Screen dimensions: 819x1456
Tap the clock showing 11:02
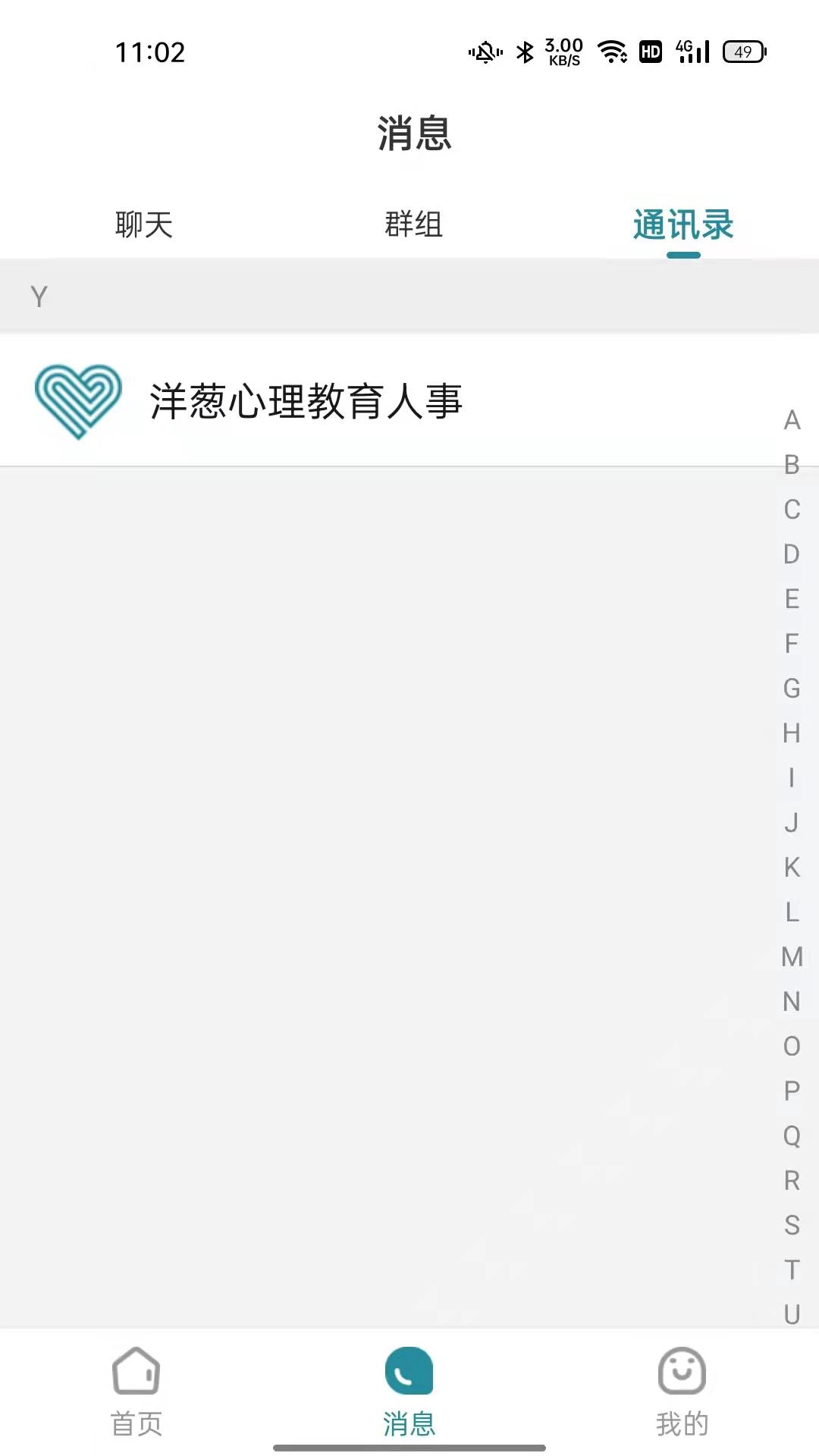point(149,52)
